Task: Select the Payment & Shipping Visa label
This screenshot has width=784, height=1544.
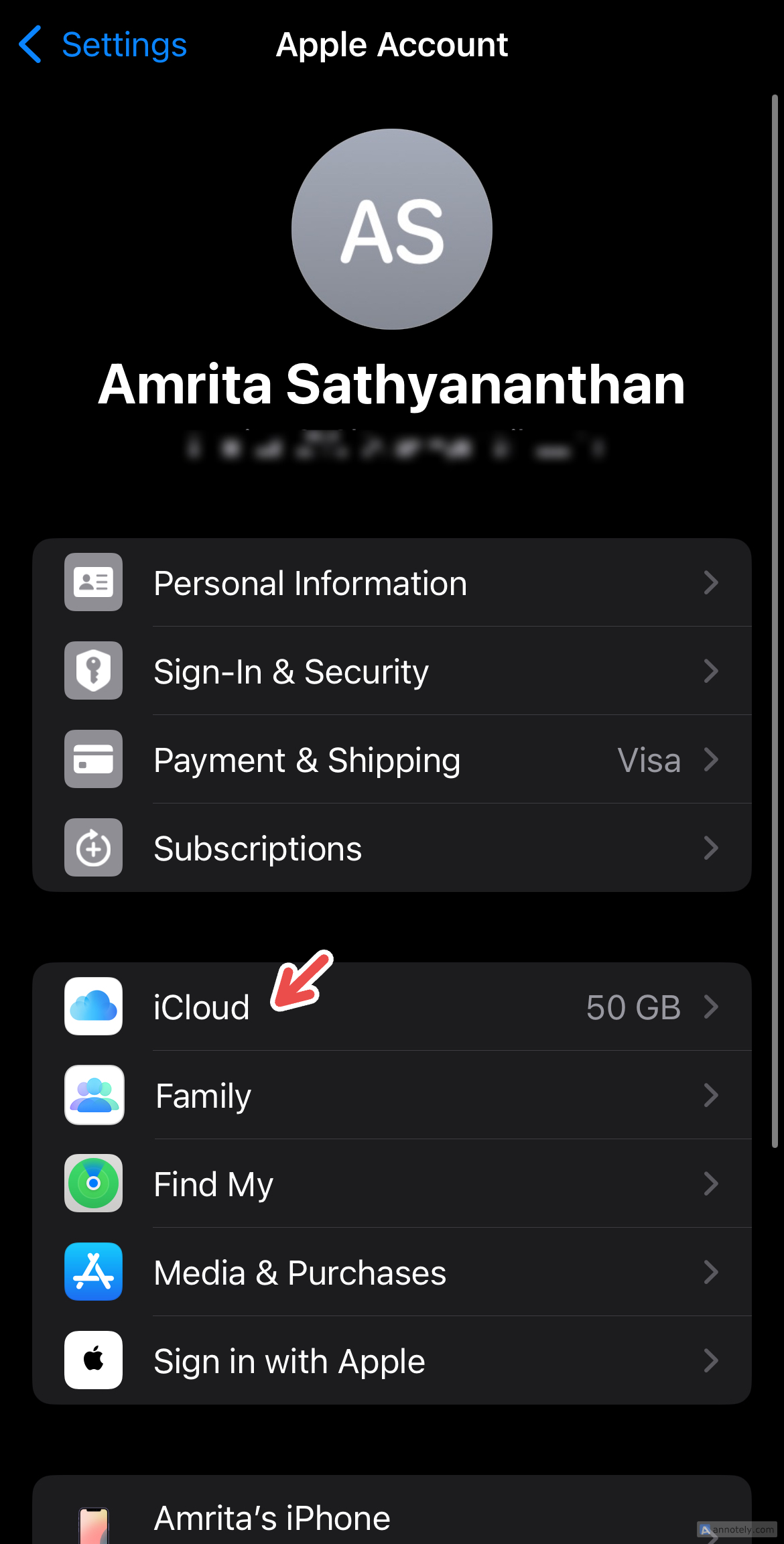Action: point(648,759)
